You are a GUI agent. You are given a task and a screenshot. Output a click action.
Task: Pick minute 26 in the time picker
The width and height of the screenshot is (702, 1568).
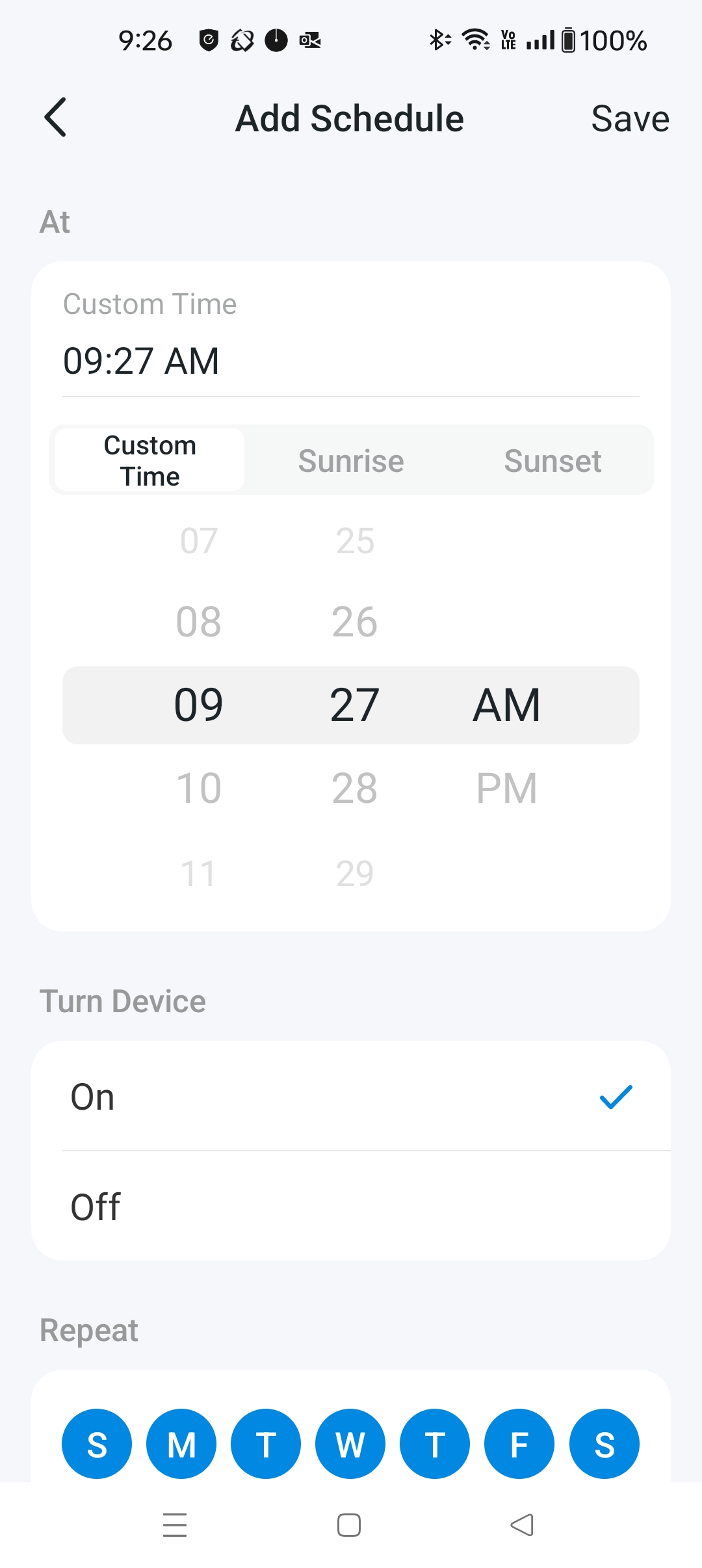(354, 621)
